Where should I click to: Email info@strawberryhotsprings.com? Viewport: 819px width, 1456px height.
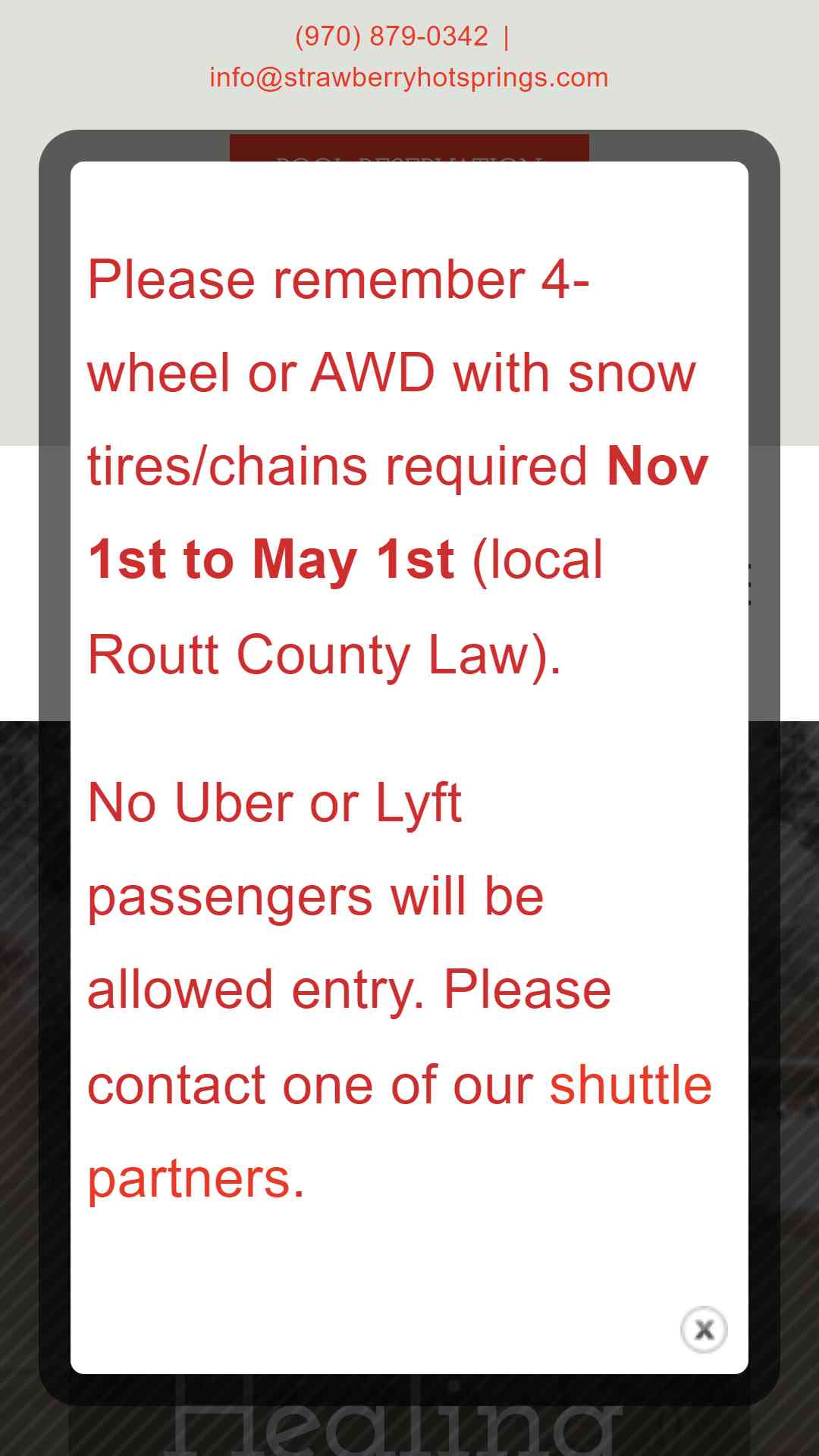click(409, 77)
